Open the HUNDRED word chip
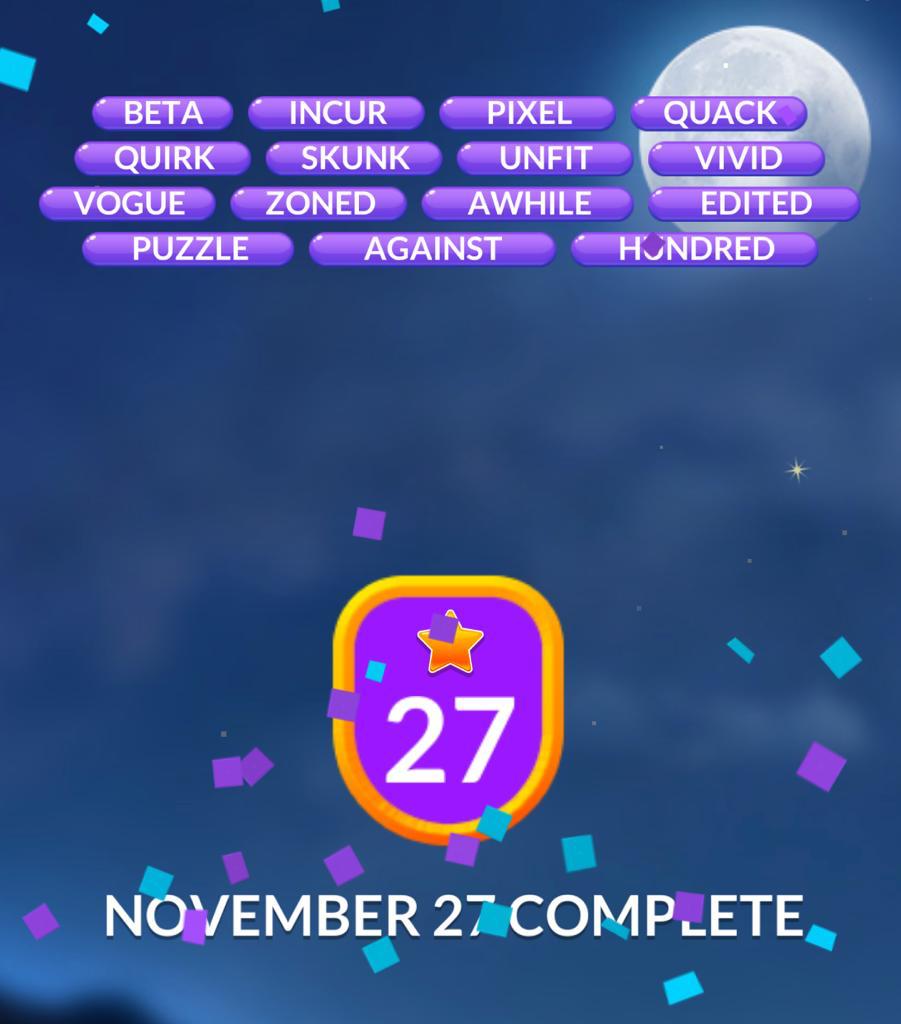 694,249
